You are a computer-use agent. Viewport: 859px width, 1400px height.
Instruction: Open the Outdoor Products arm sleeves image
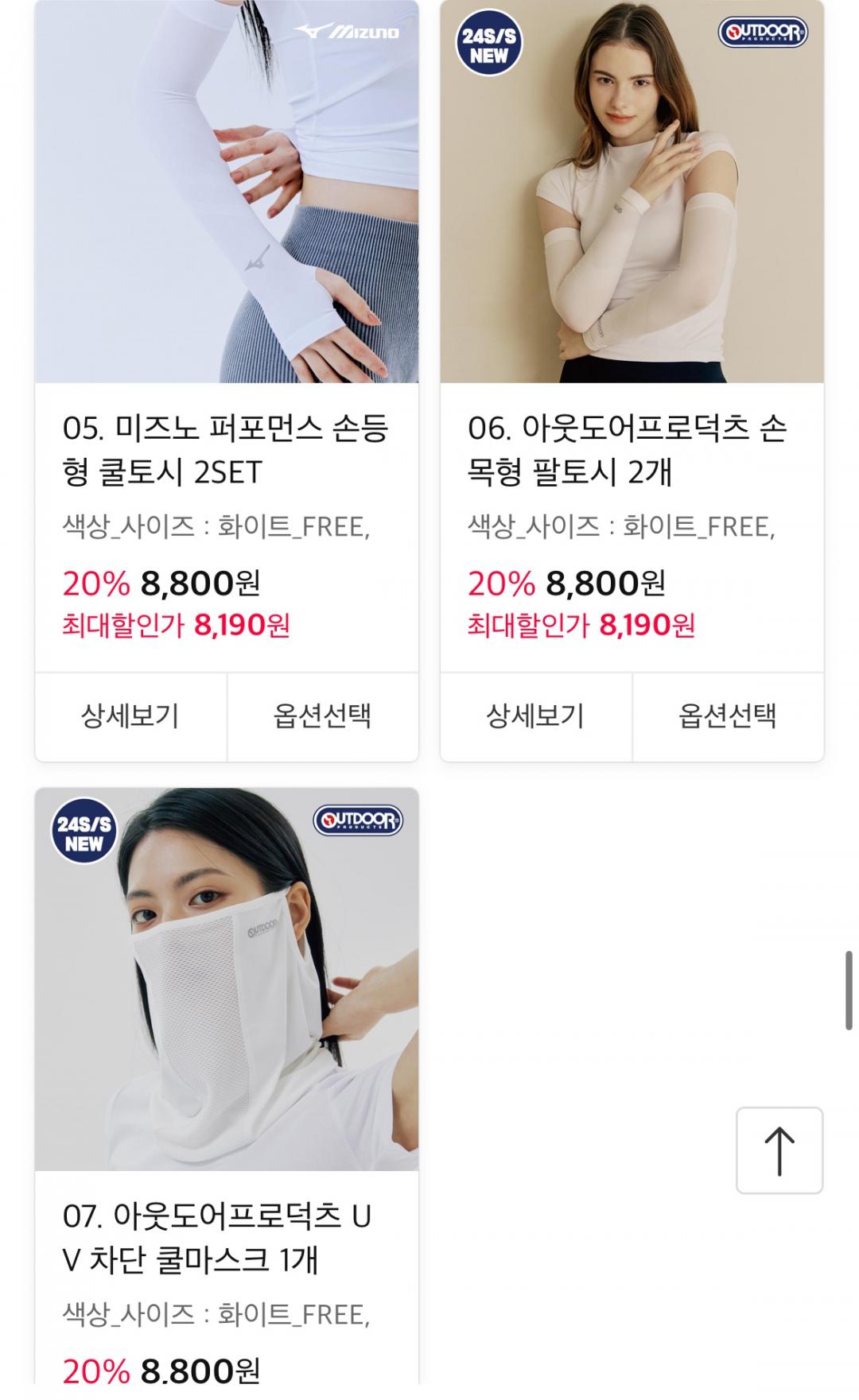click(632, 191)
